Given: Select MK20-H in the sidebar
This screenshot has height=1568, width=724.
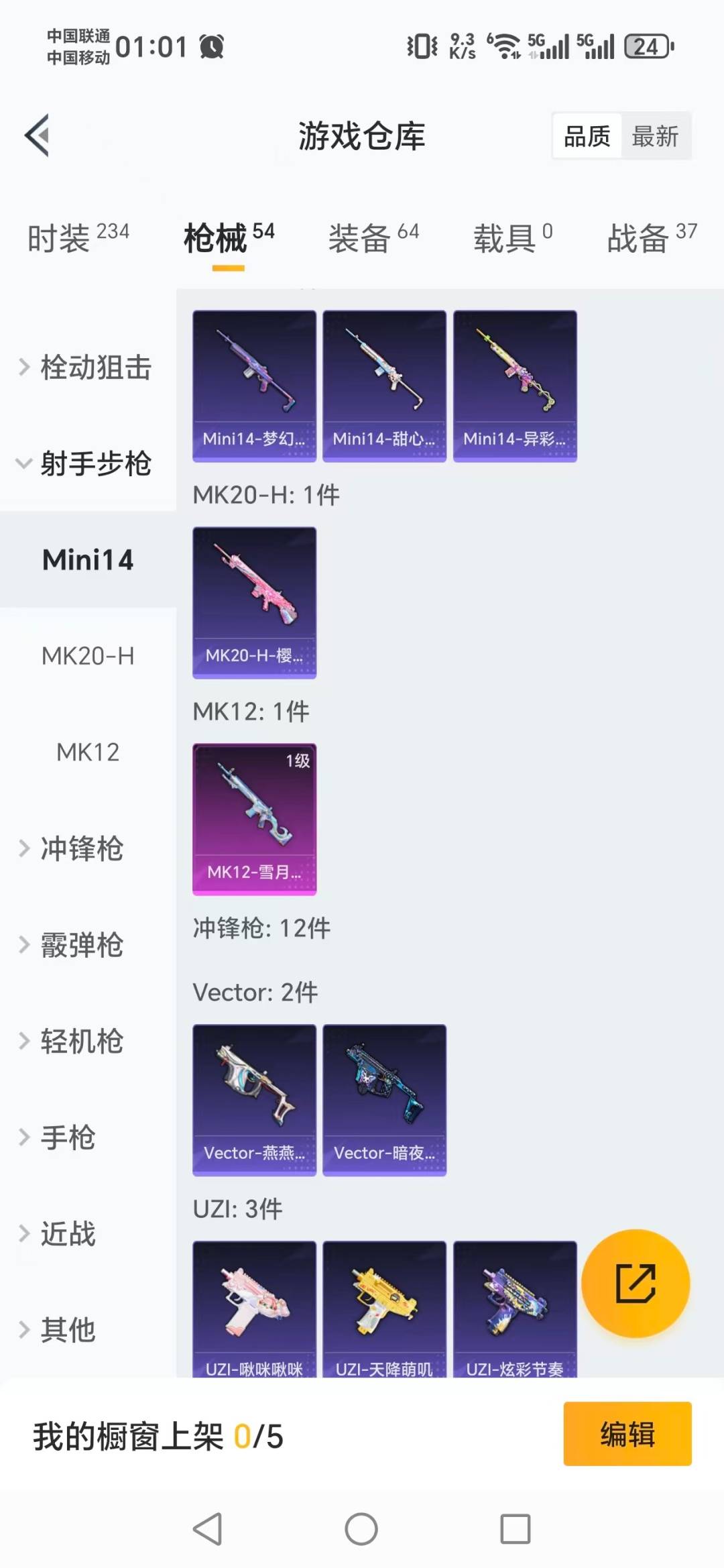Looking at the screenshot, I should tap(88, 656).
